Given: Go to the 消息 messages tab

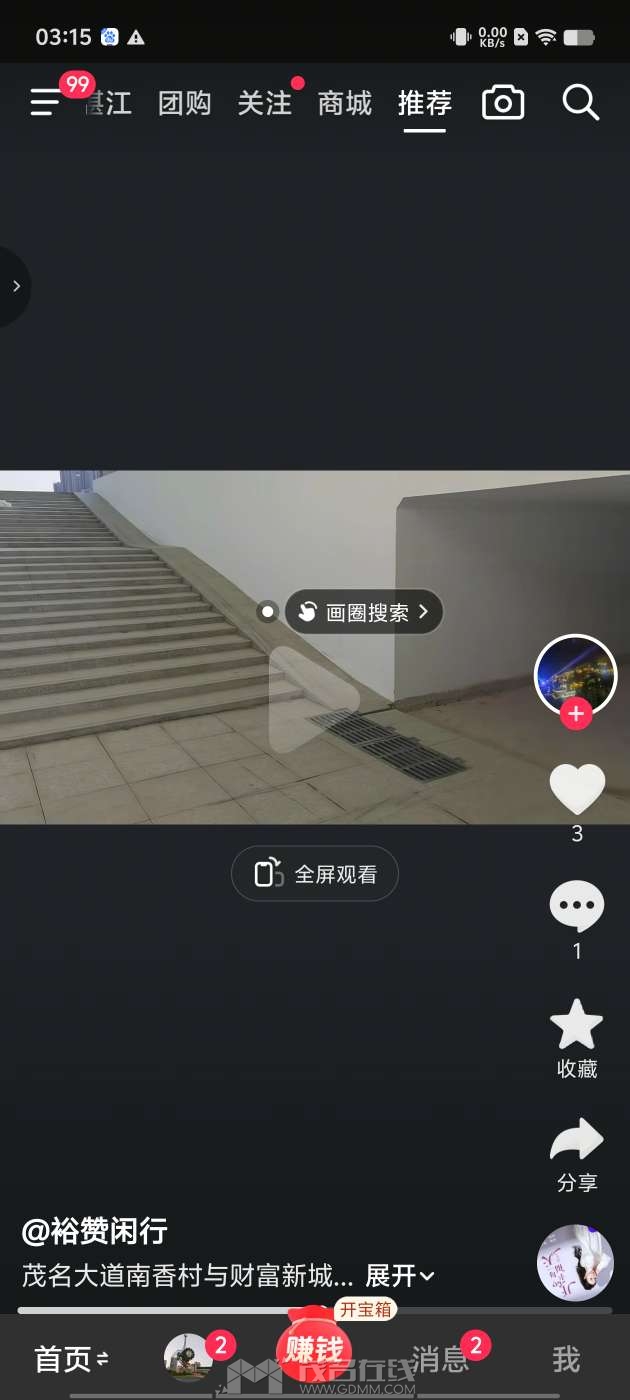Looking at the screenshot, I should 440,1359.
